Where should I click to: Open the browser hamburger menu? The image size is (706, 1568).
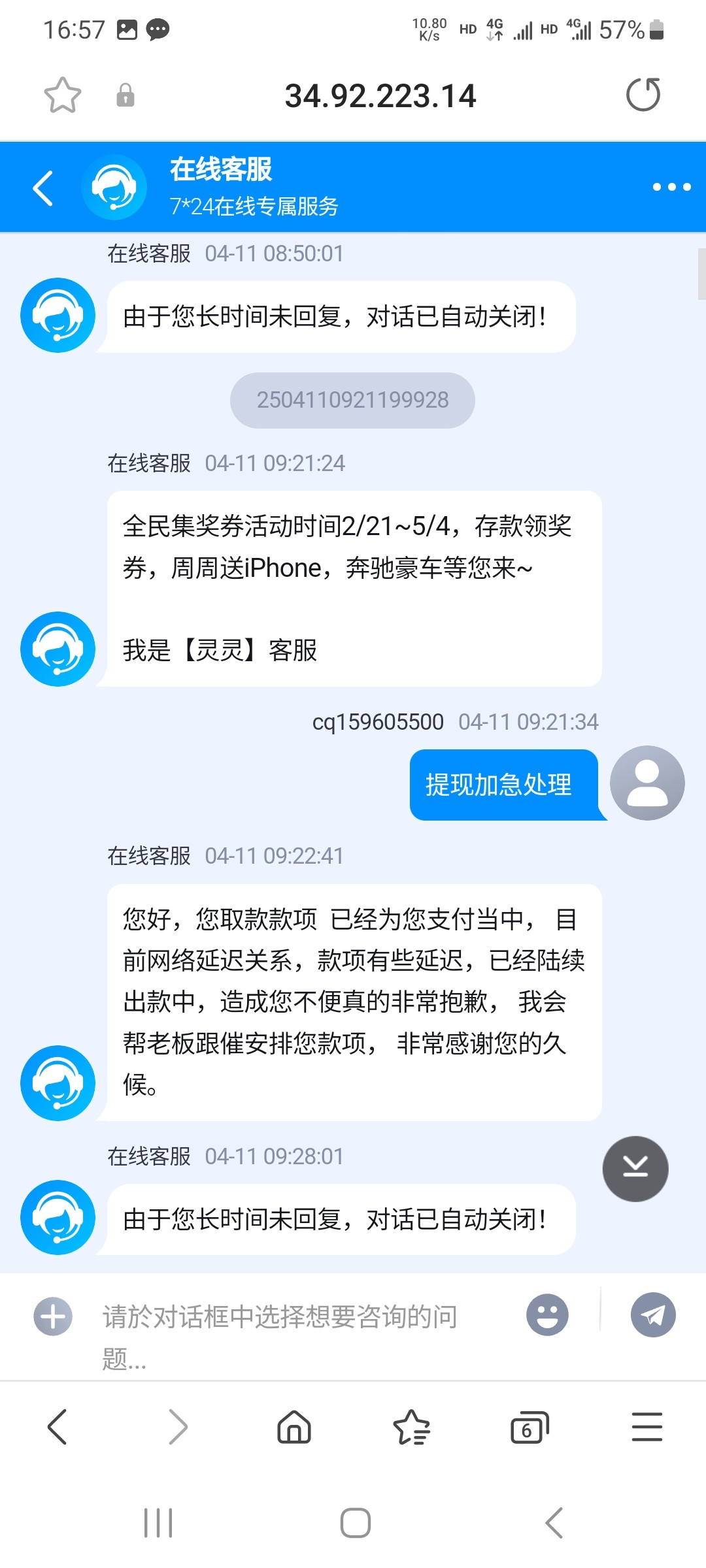(647, 1427)
